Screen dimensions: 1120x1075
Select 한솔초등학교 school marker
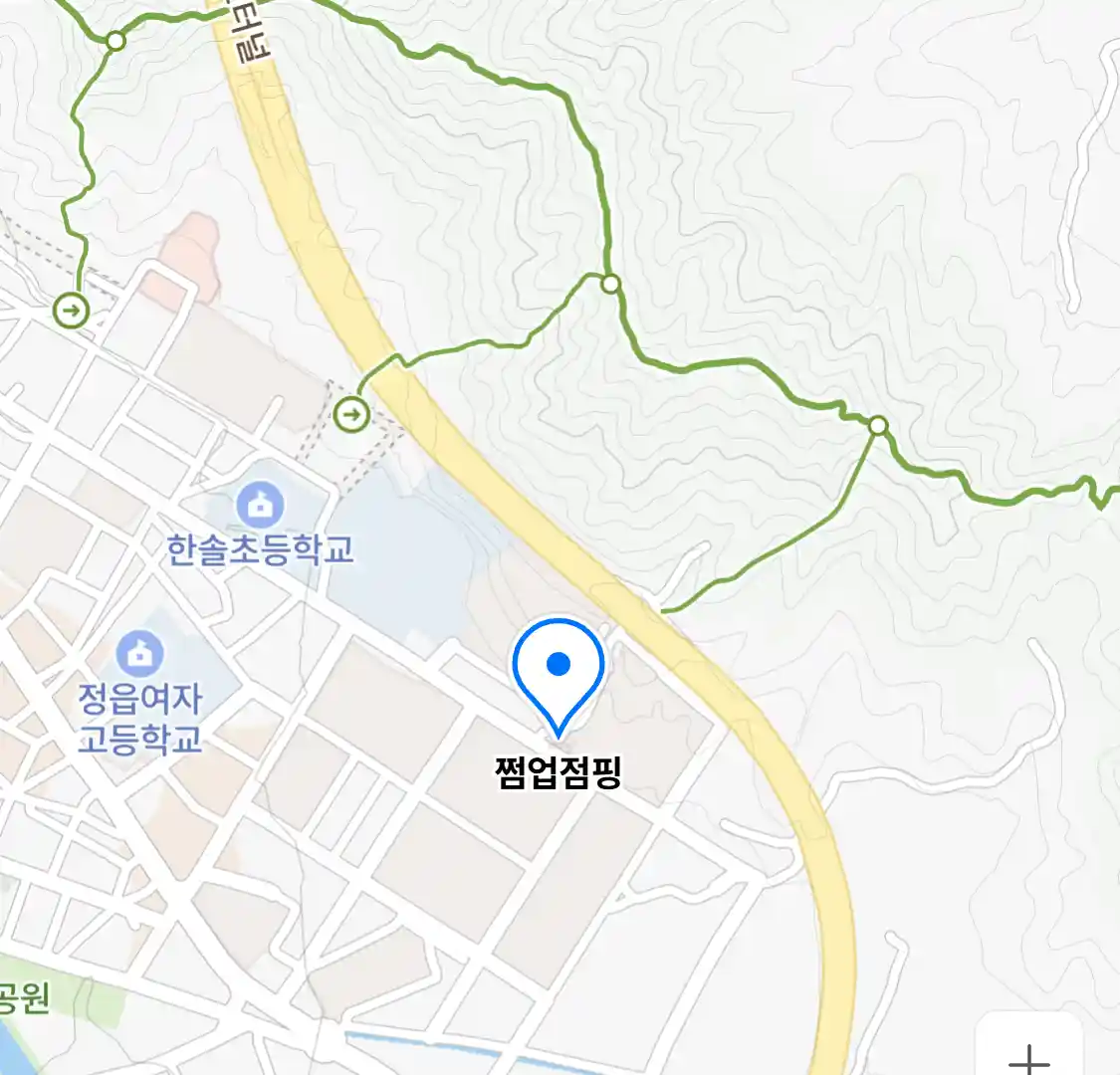tap(260, 506)
